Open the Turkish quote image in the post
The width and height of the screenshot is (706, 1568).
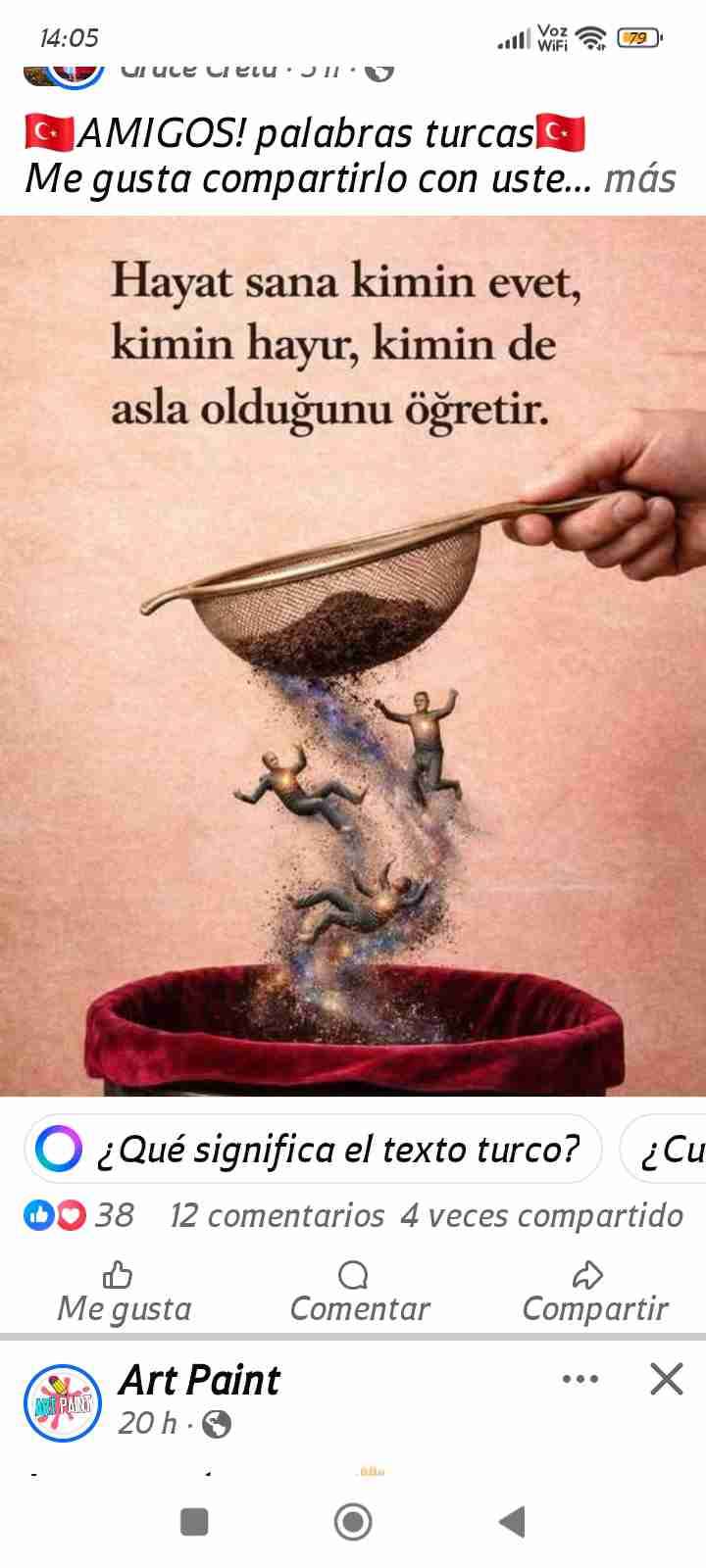[353, 655]
